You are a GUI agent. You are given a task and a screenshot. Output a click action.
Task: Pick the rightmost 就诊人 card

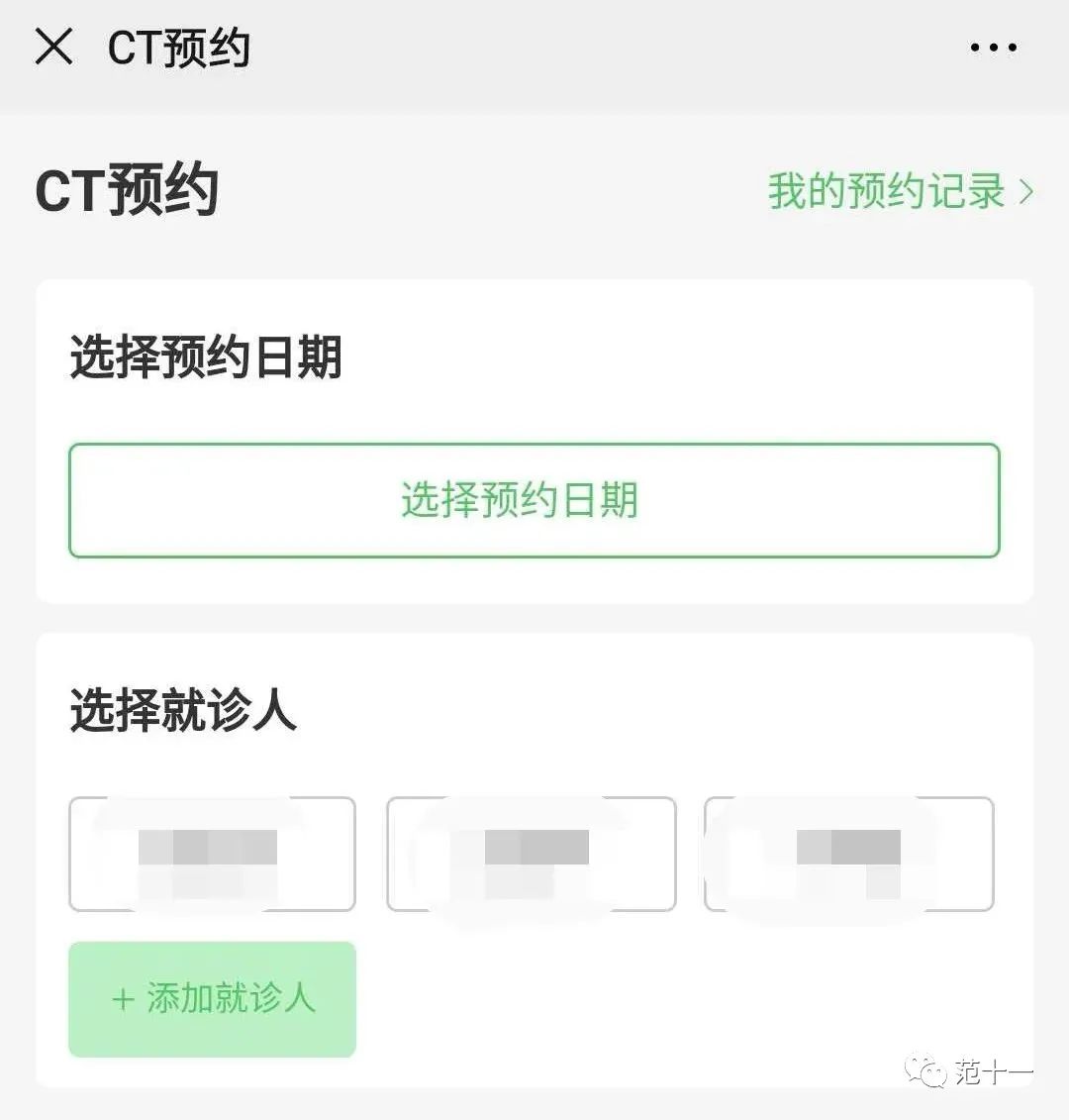[x=851, y=853]
